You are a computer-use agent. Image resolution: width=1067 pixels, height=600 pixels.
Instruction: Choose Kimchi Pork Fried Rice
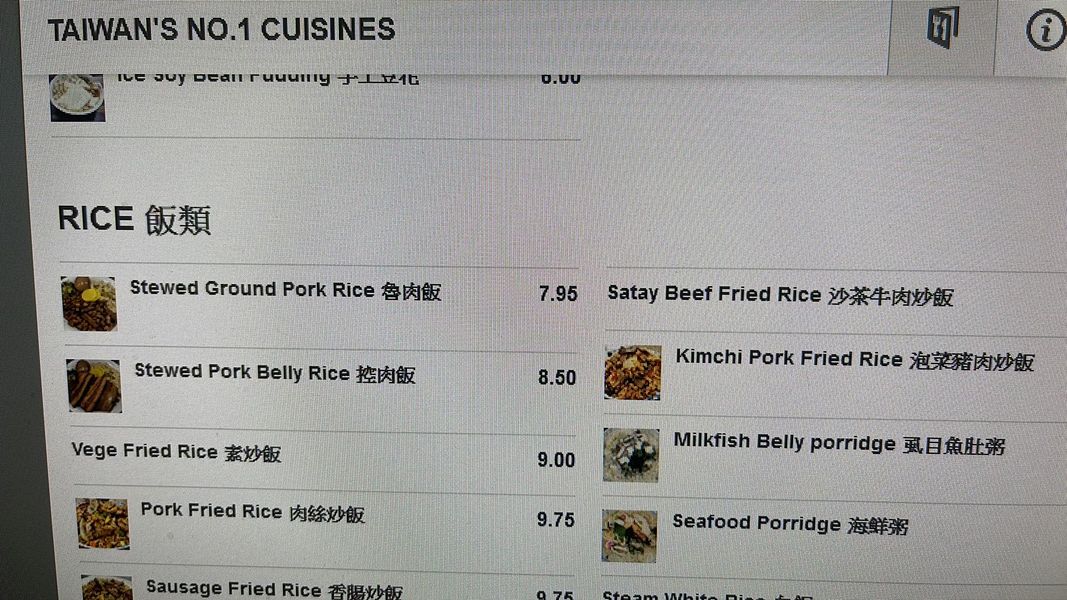tap(854, 360)
